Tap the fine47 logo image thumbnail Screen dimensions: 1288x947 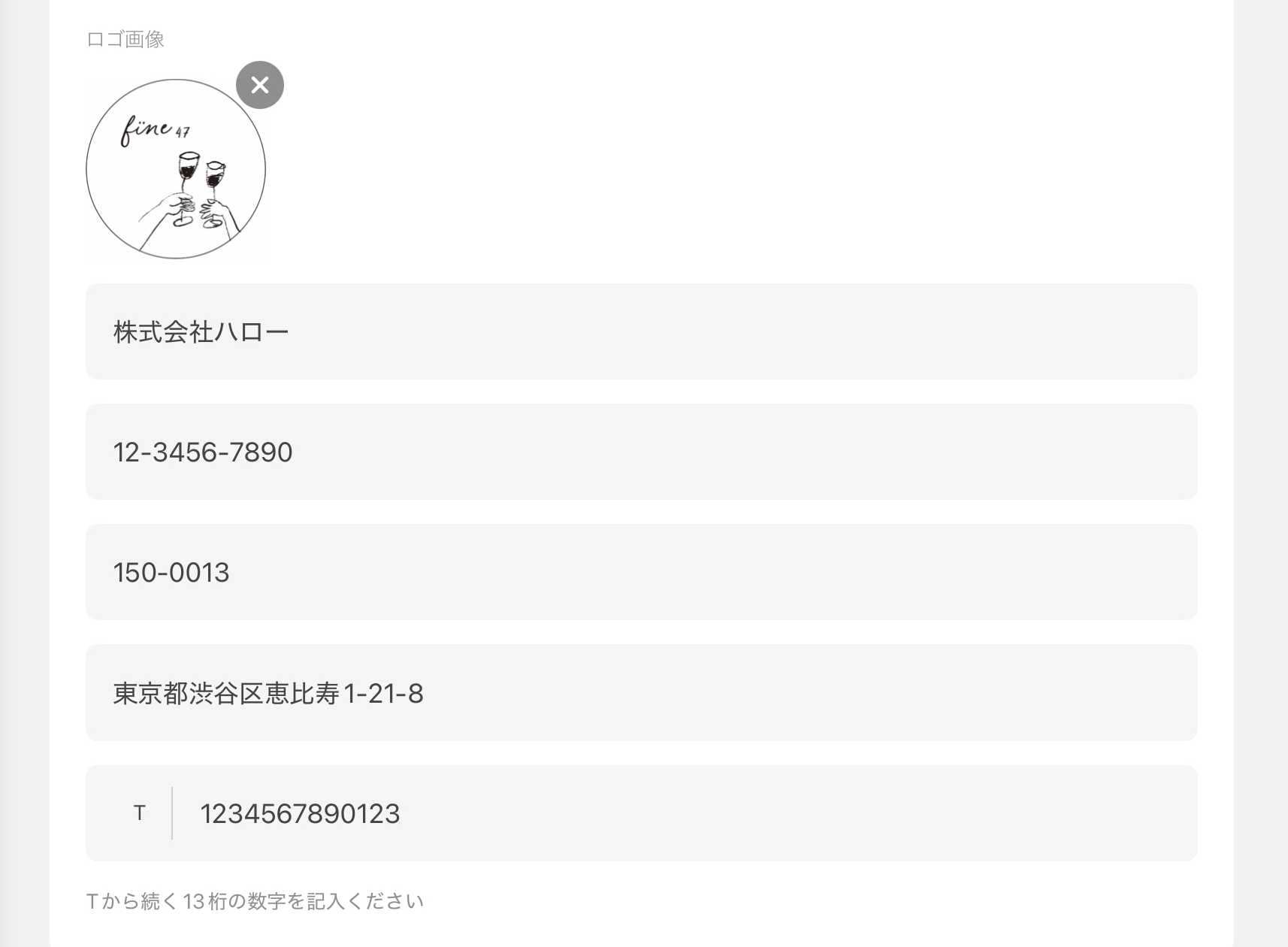(176, 170)
